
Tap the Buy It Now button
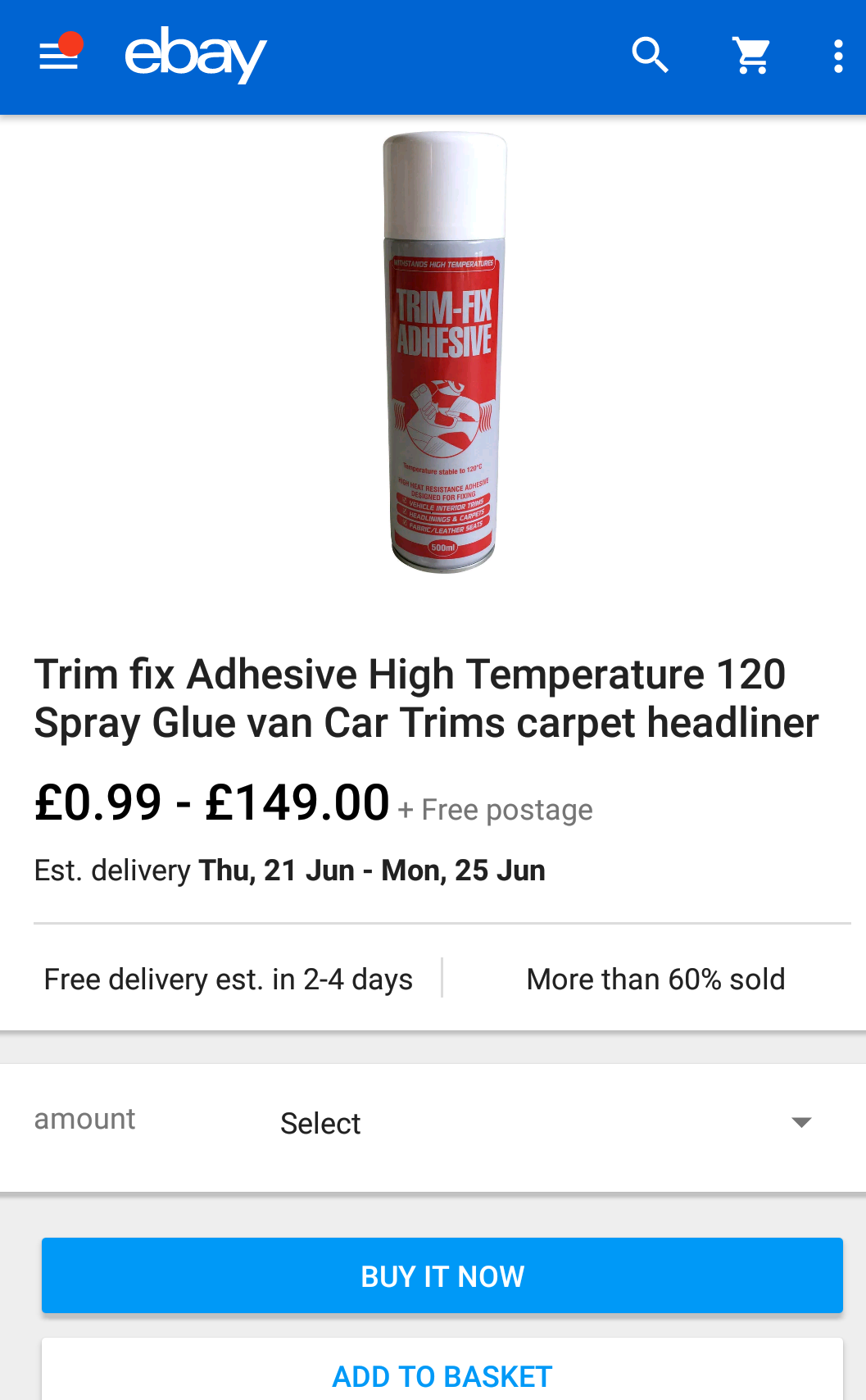[442, 1275]
